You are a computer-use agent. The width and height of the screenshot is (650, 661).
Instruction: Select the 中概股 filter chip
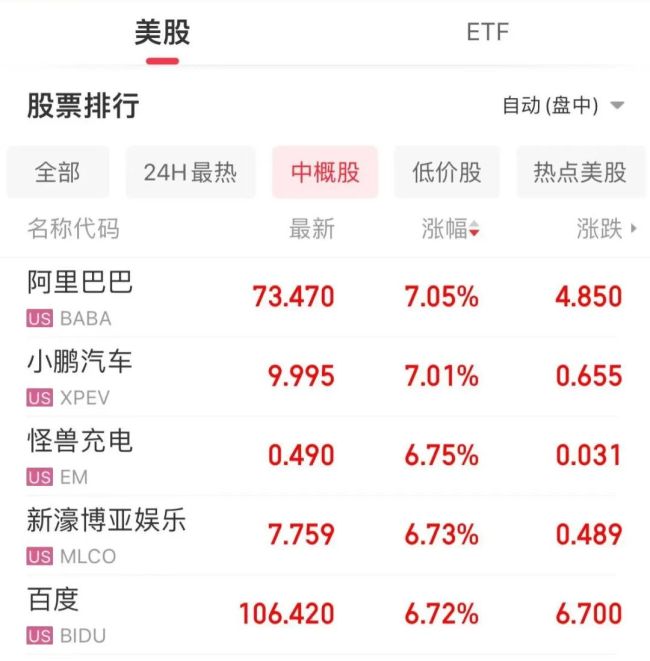click(x=325, y=172)
